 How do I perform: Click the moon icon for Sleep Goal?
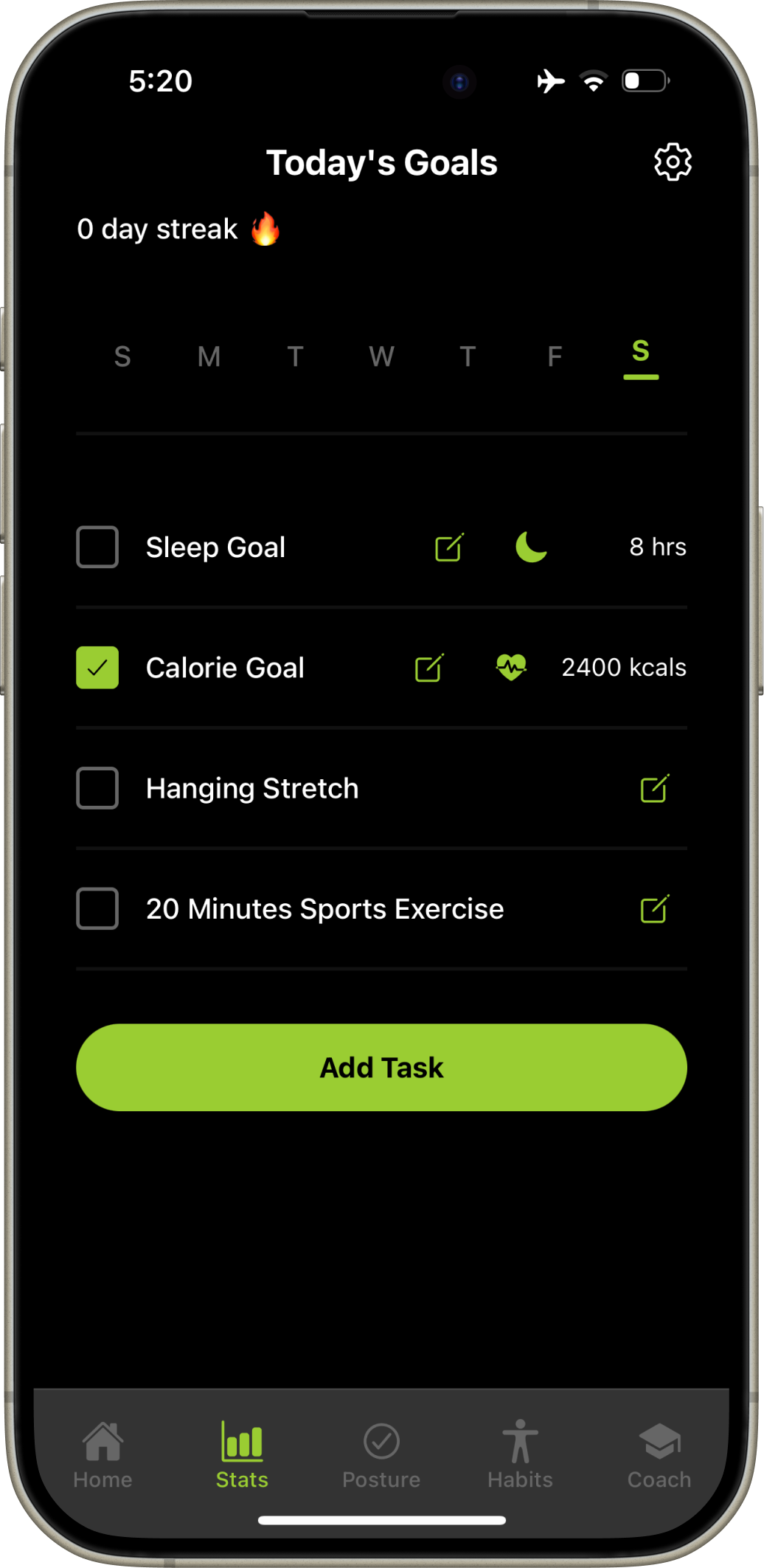click(x=530, y=548)
